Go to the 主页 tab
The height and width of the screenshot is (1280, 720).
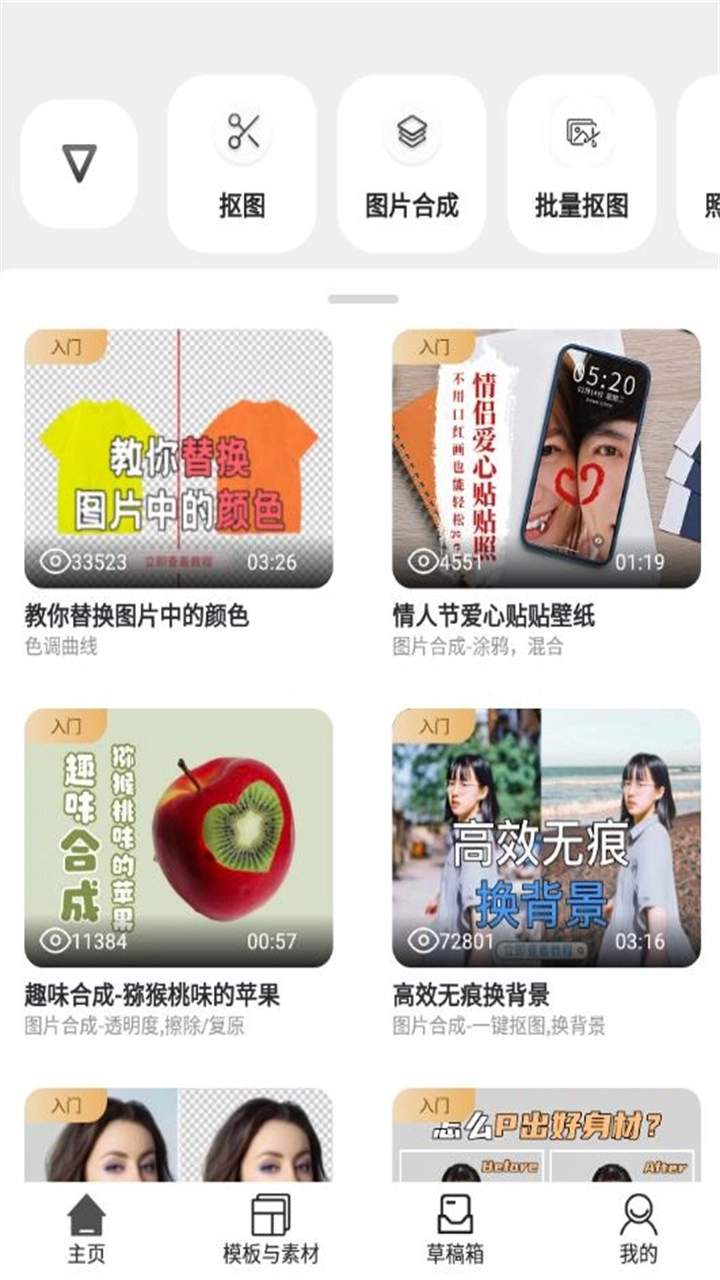(x=86, y=1229)
